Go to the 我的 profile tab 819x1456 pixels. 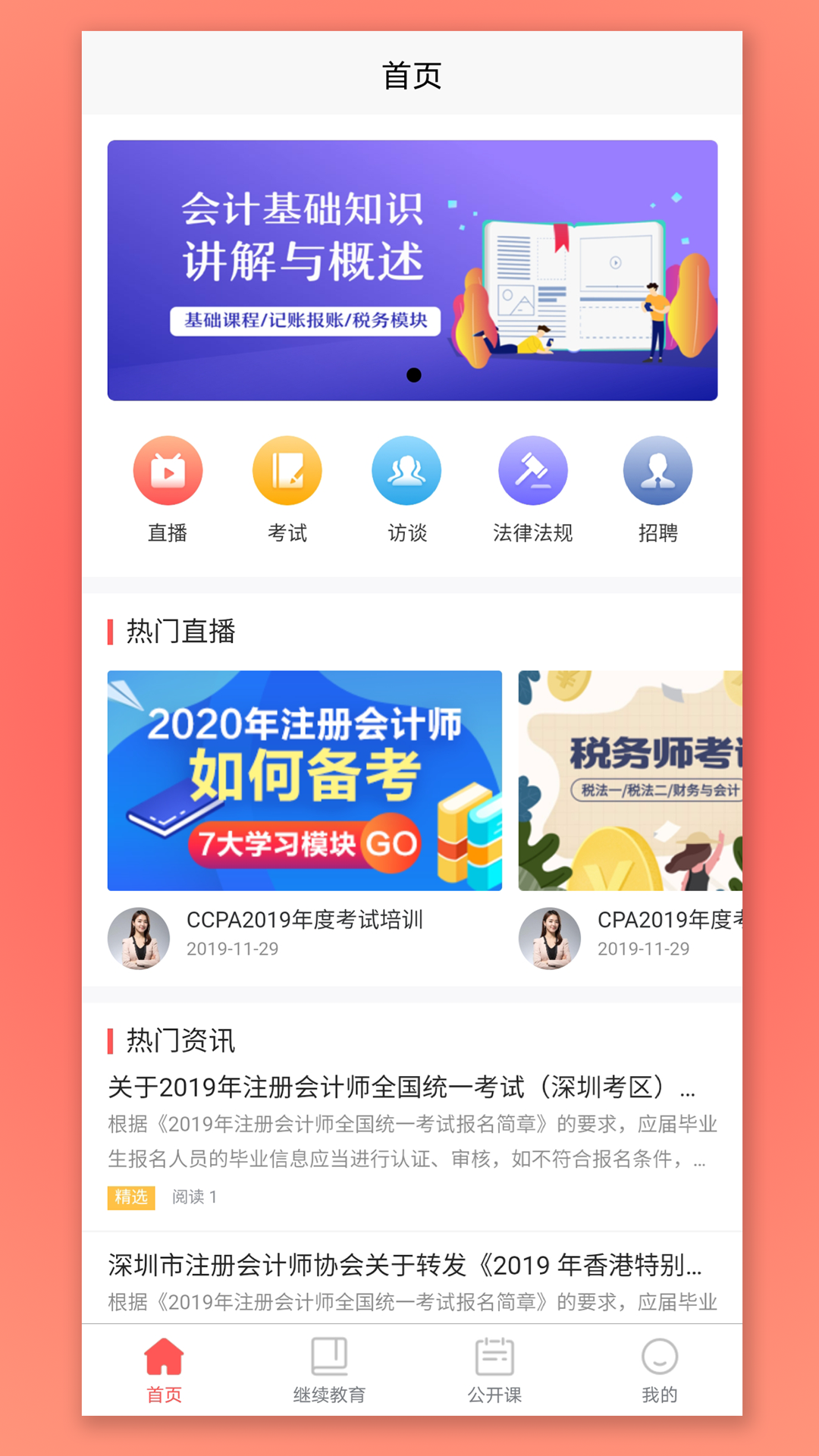click(x=659, y=1370)
